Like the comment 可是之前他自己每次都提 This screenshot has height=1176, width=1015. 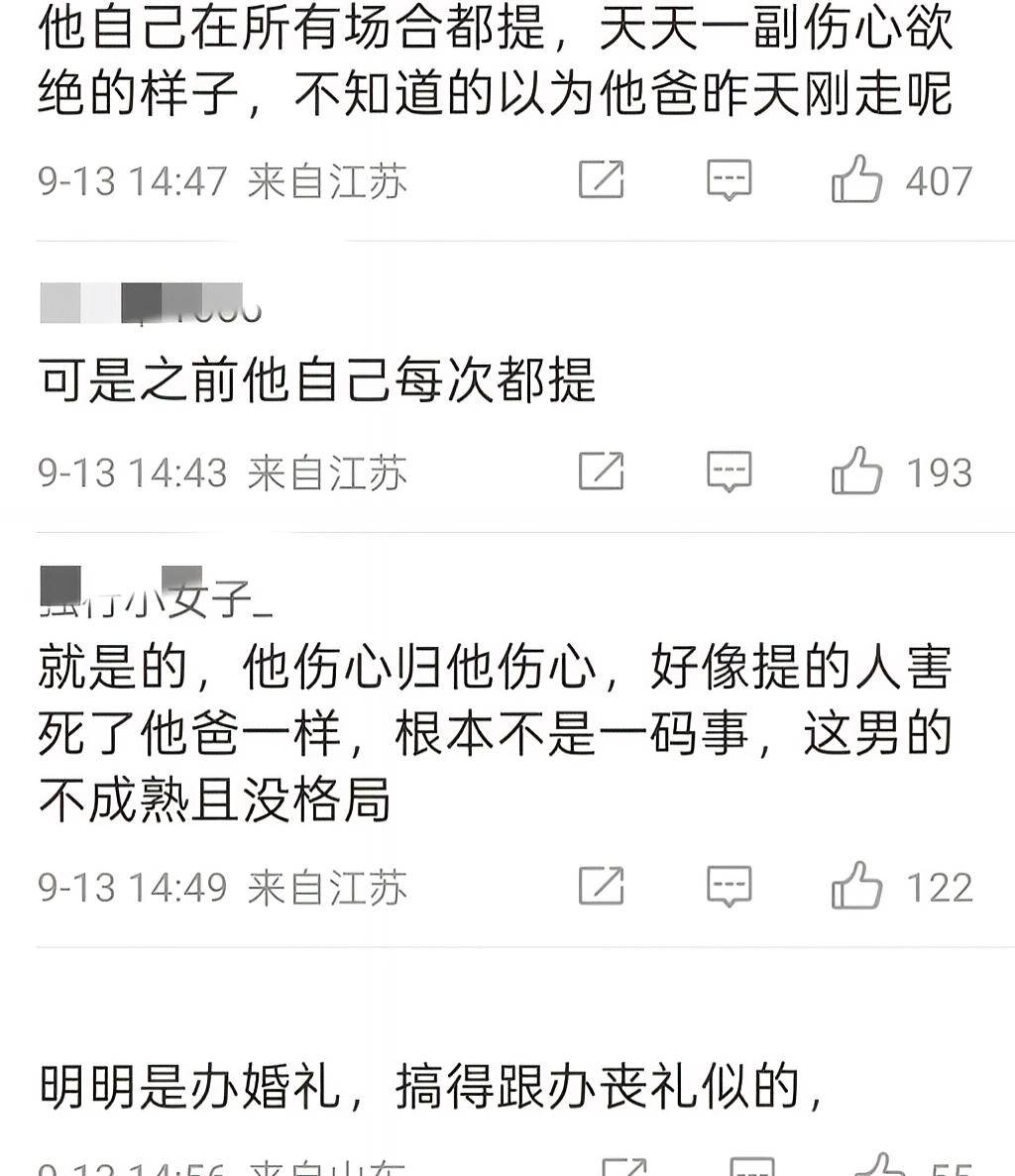point(856,472)
